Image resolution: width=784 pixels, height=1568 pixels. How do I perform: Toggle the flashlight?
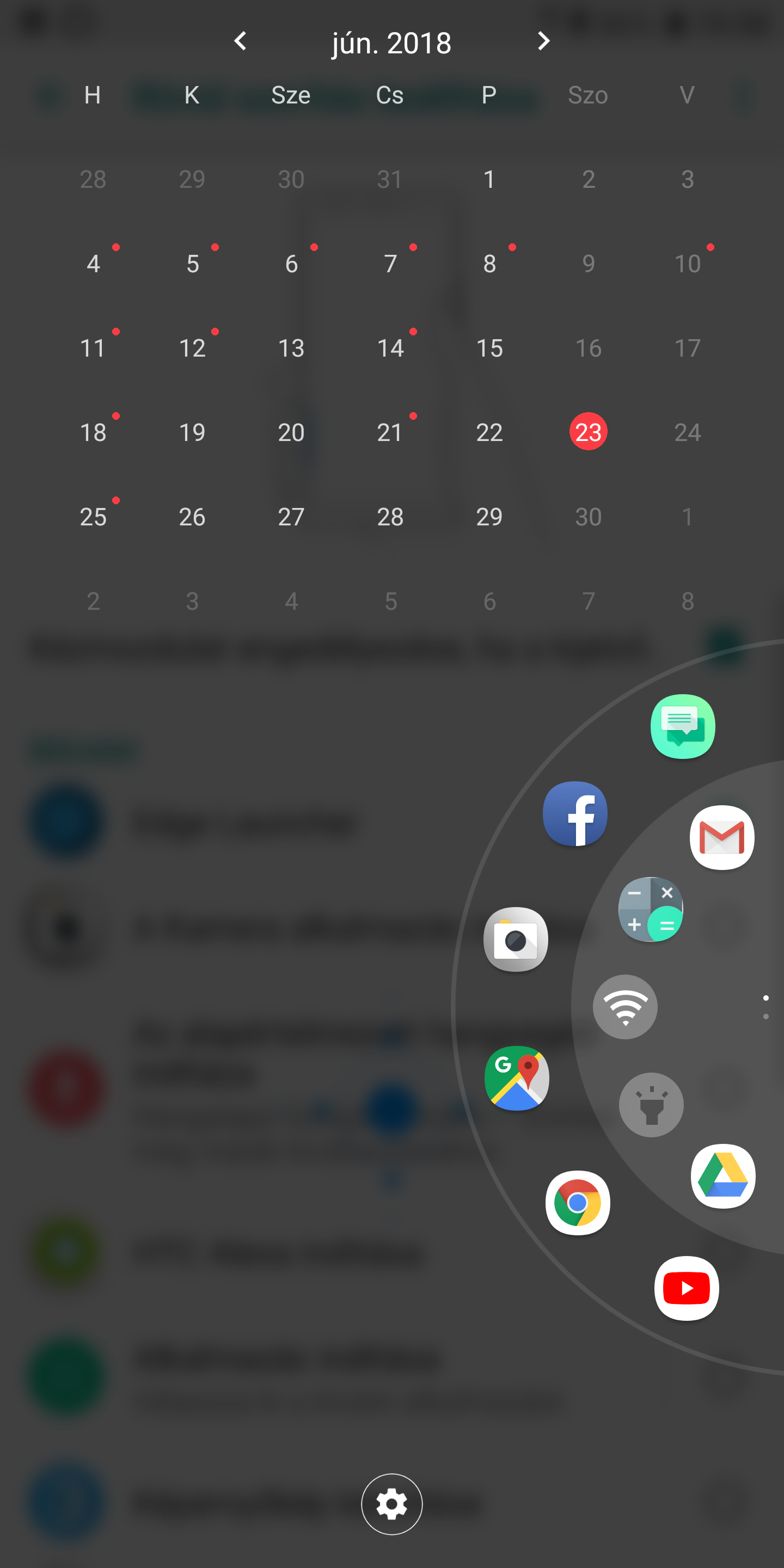(651, 1105)
